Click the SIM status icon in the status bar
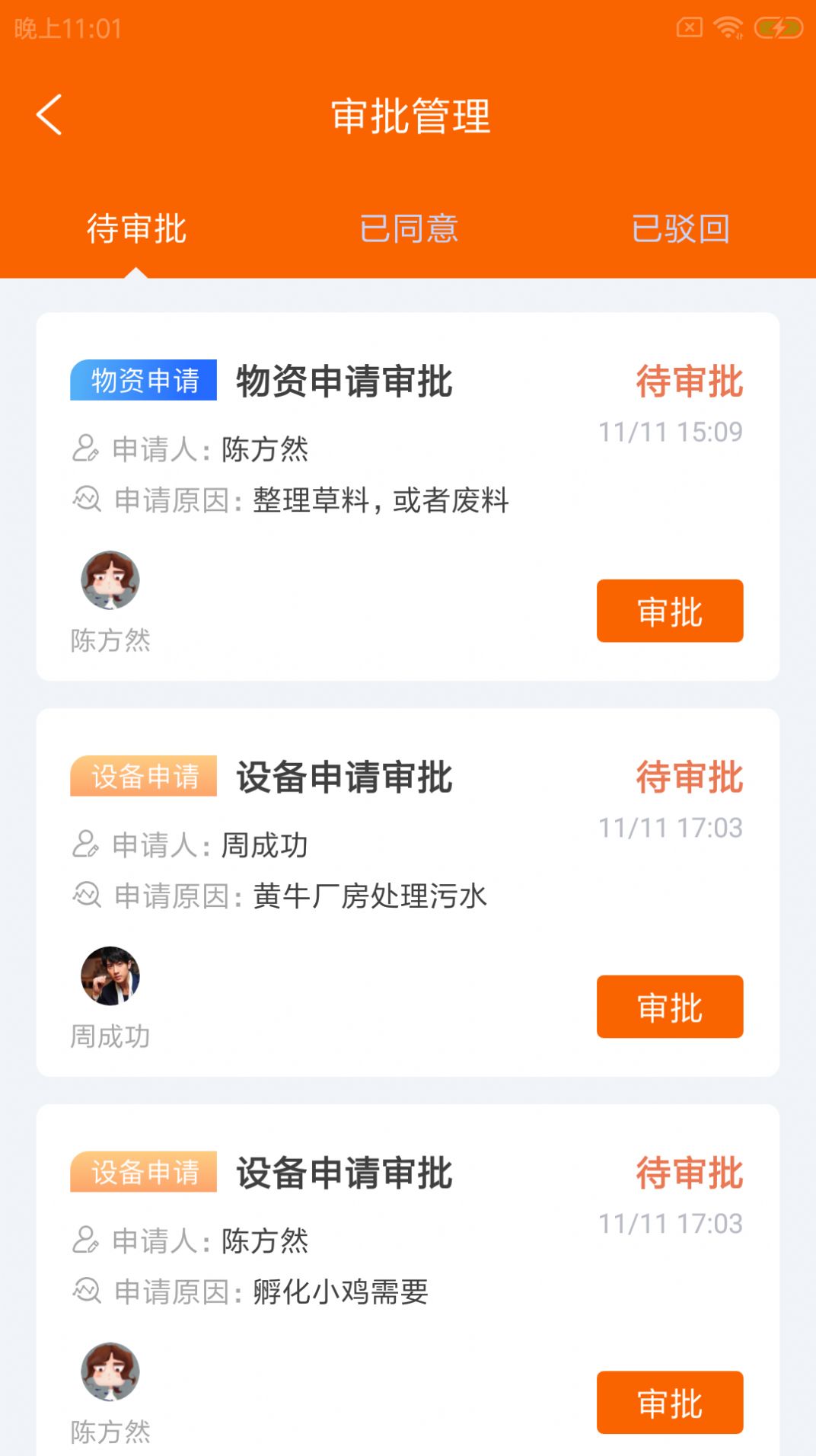Screen dimensions: 816x1456 pyautogui.click(x=690, y=25)
